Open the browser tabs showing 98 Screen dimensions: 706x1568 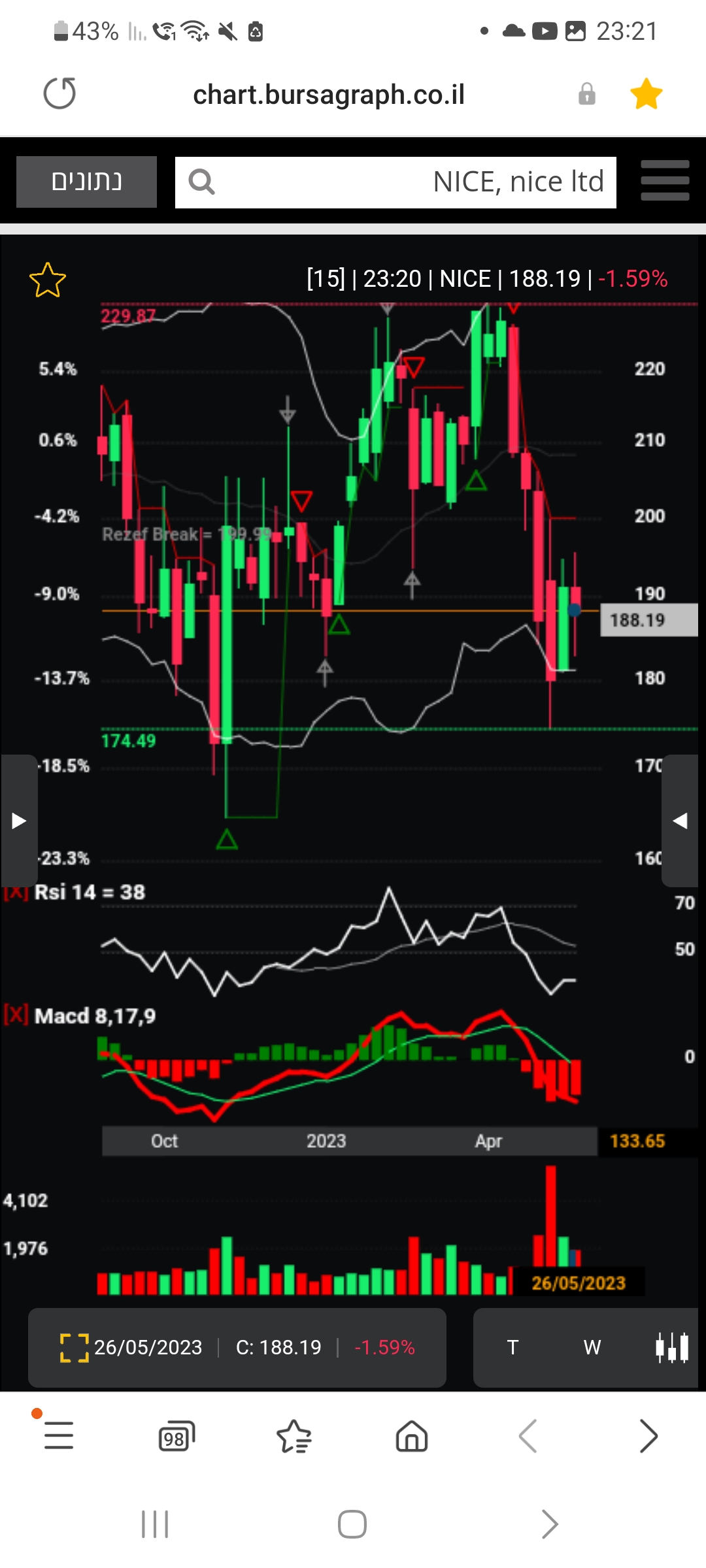point(176,1437)
